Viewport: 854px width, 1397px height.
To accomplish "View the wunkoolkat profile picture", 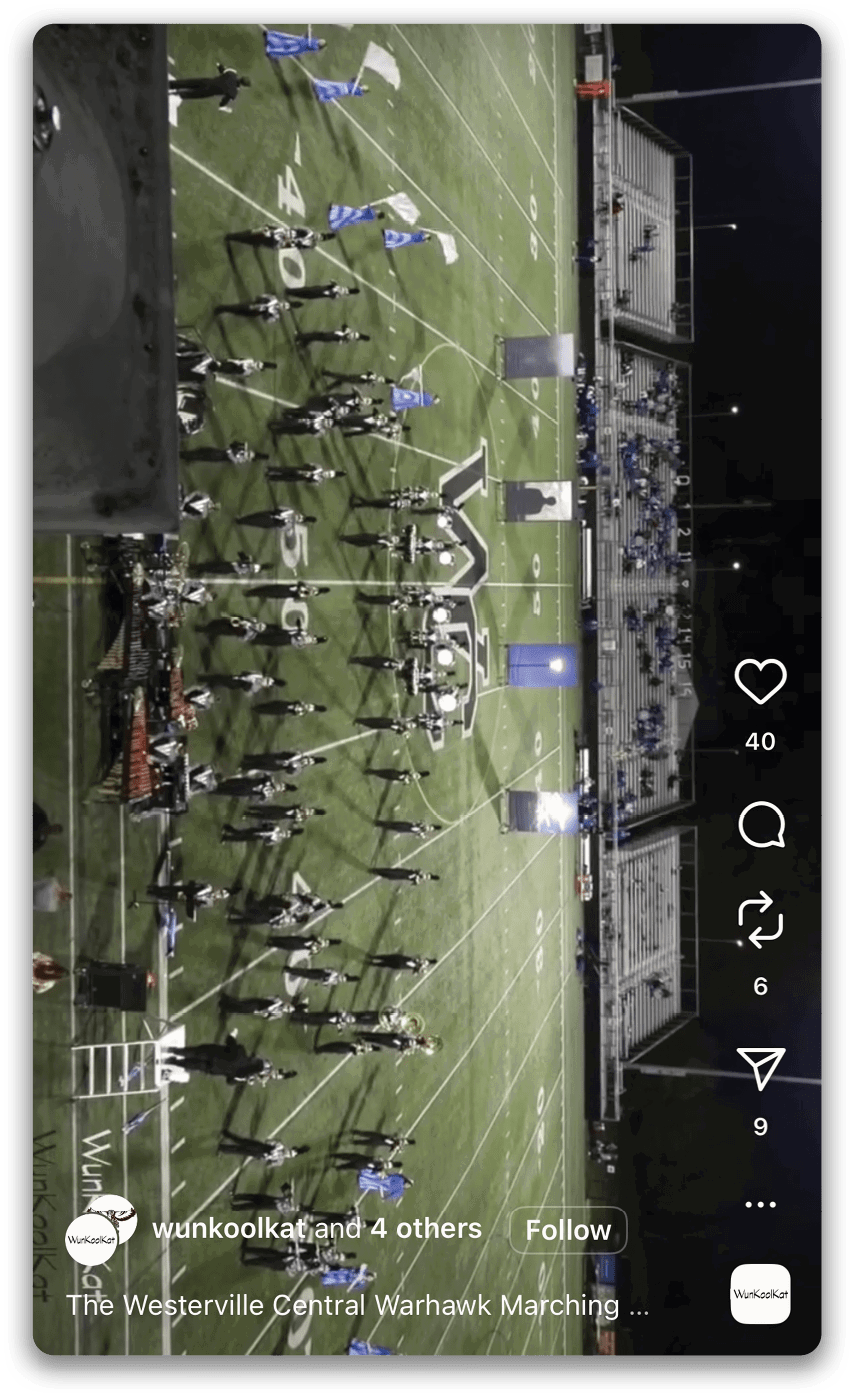I will tap(92, 1239).
